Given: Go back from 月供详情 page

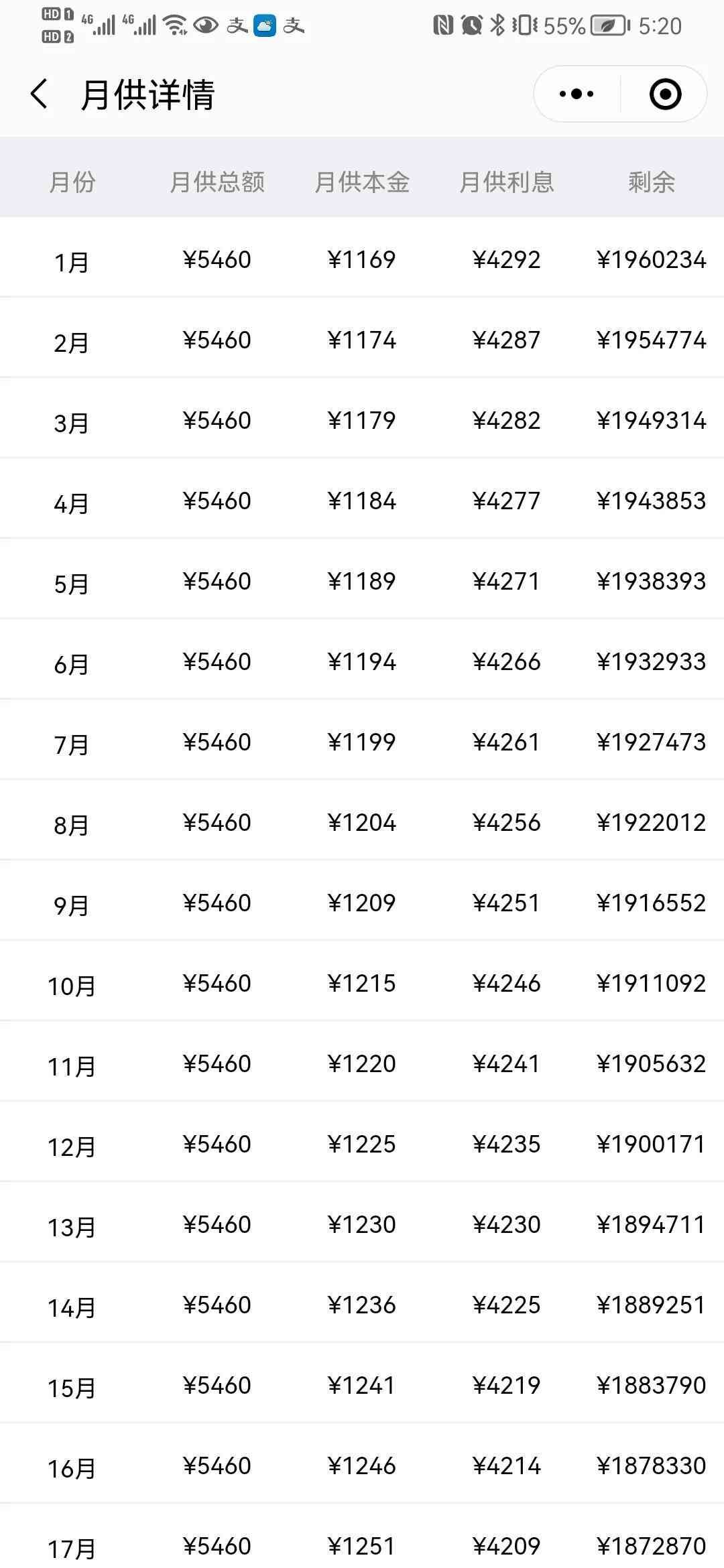Looking at the screenshot, I should [x=40, y=94].
